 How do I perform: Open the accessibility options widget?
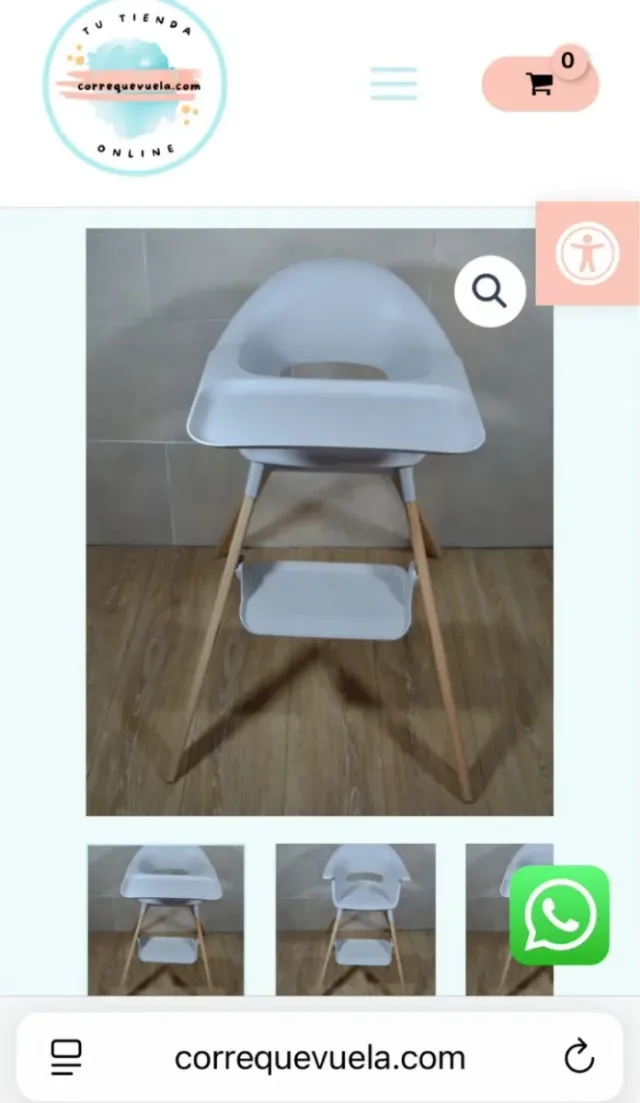[x=588, y=254]
